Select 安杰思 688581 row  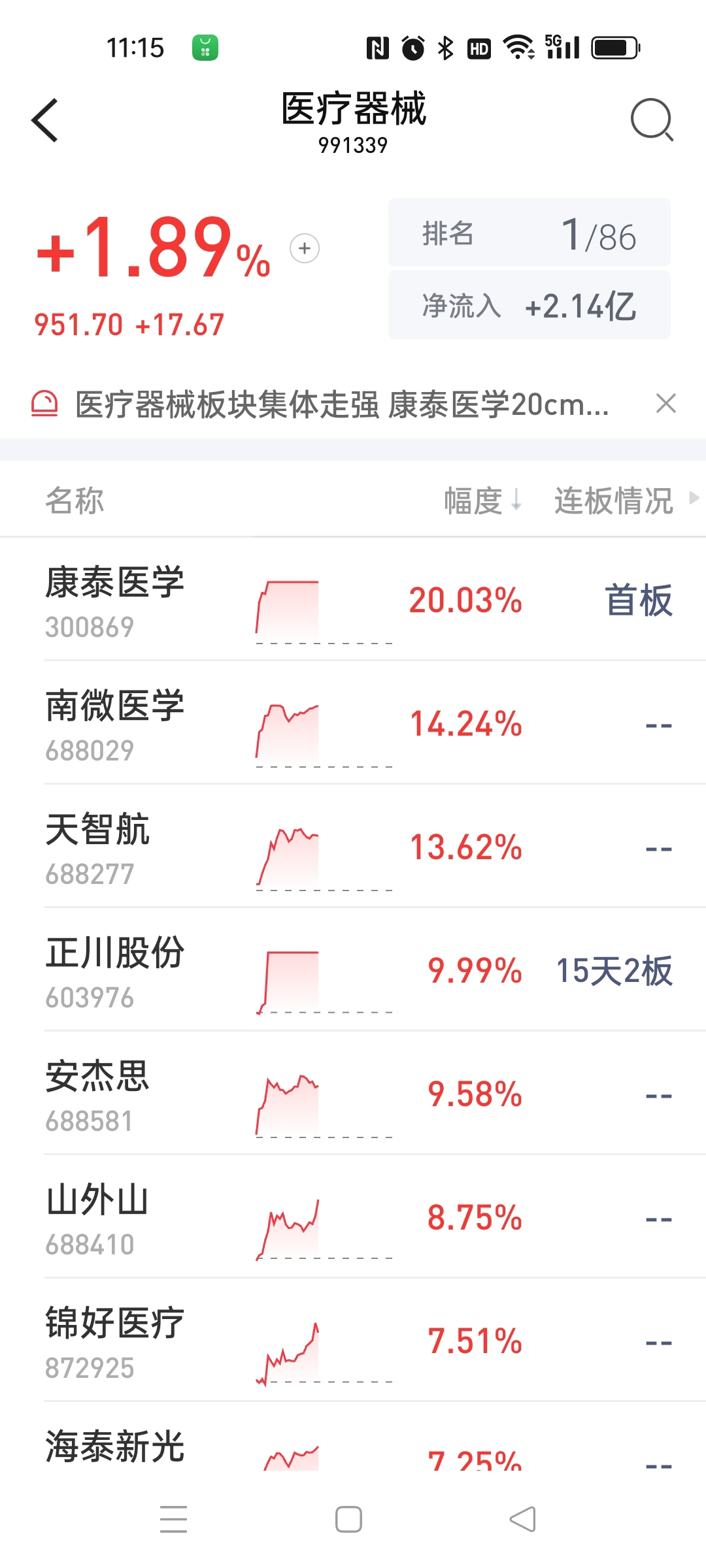(x=353, y=1094)
